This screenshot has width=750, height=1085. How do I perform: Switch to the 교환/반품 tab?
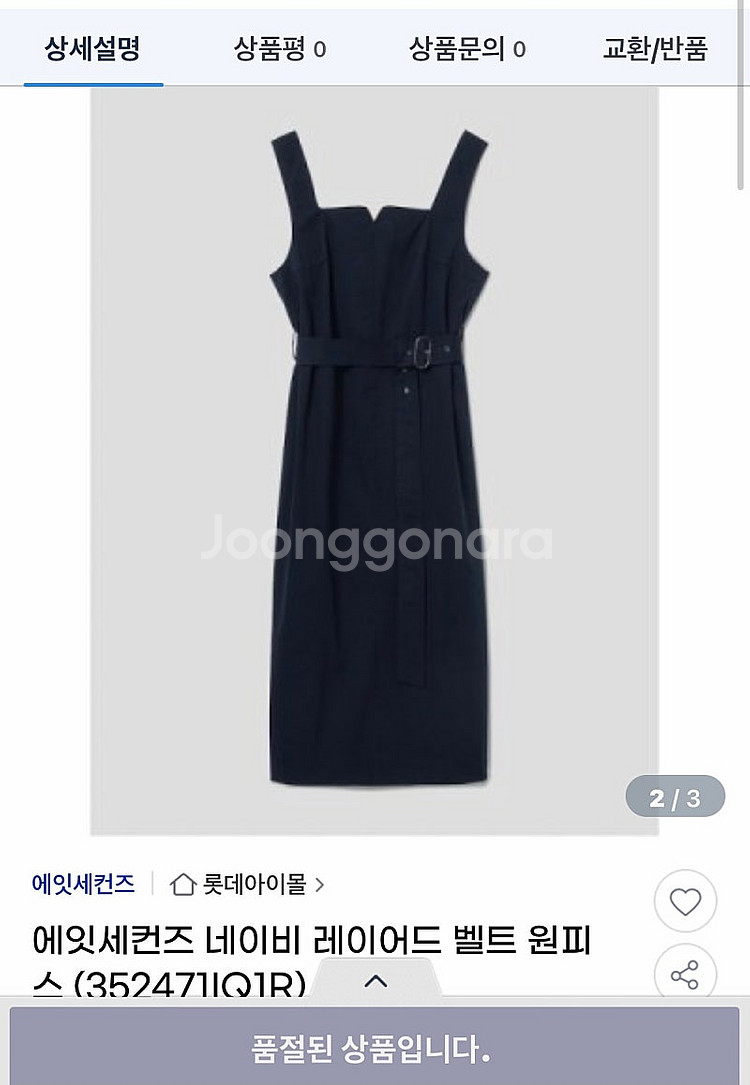tap(655, 48)
